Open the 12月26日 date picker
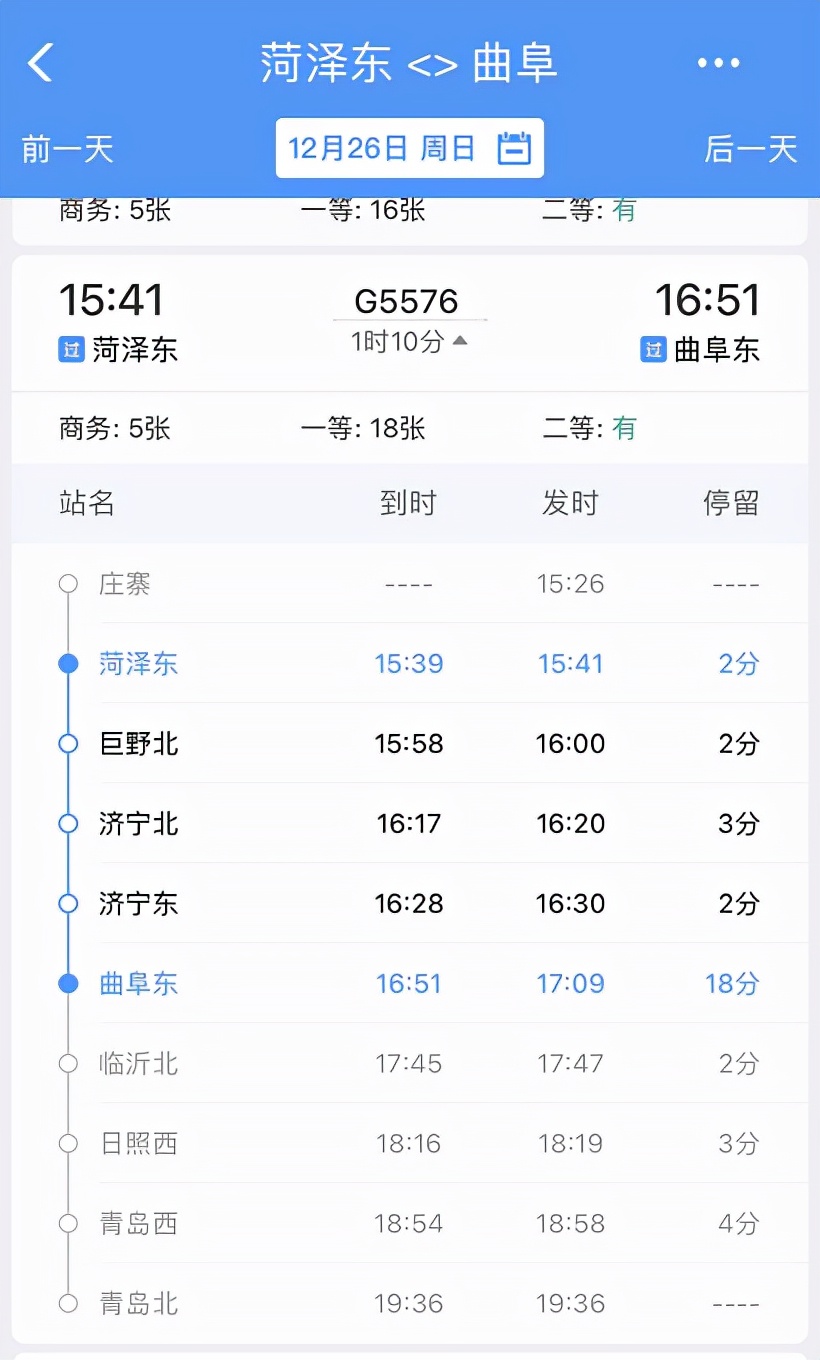Image resolution: width=820 pixels, height=1360 pixels. point(410,148)
